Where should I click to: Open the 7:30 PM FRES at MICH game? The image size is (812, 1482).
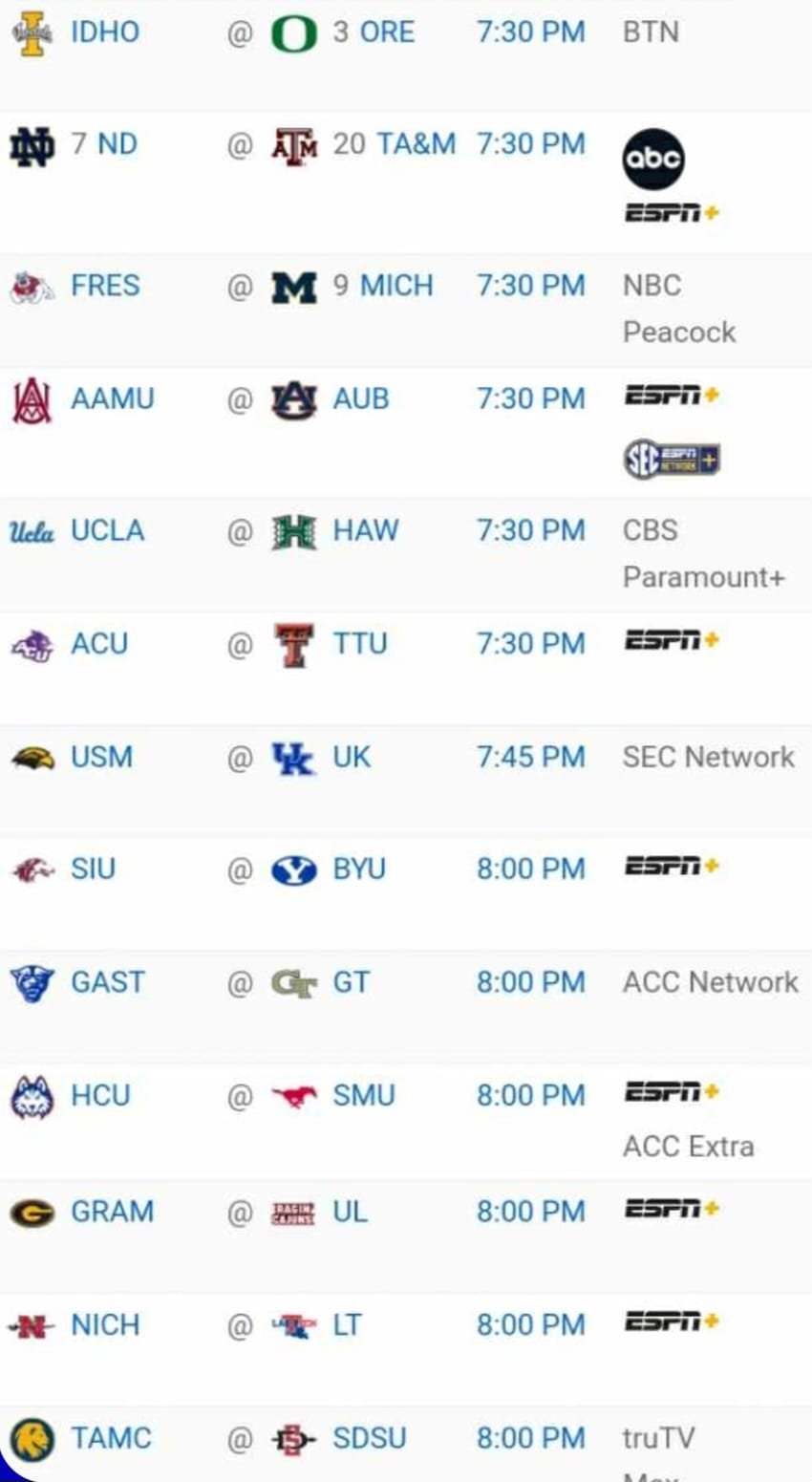pyautogui.click(x=531, y=286)
